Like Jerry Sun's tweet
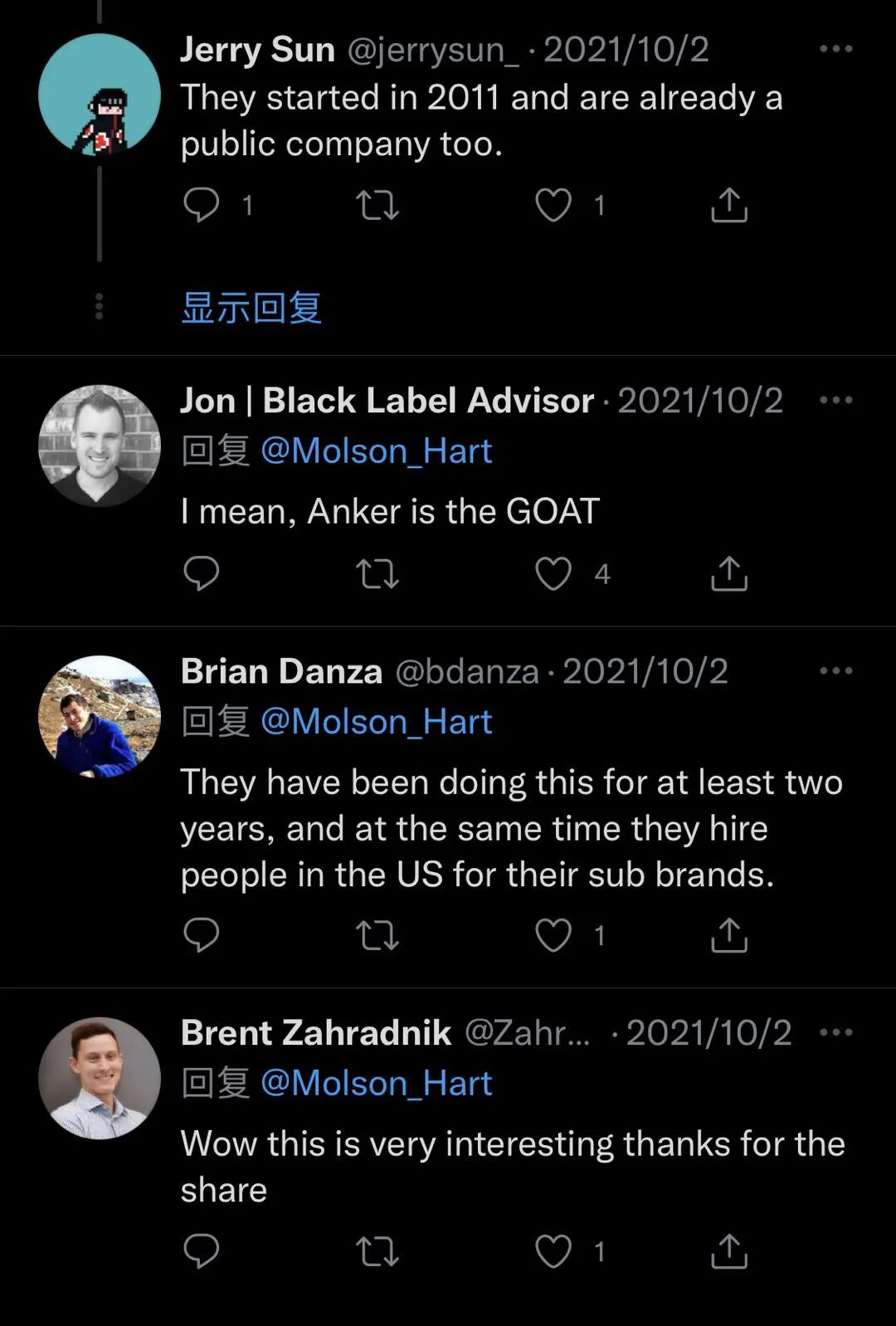This screenshot has height=1326, width=896. pos(553,205)
